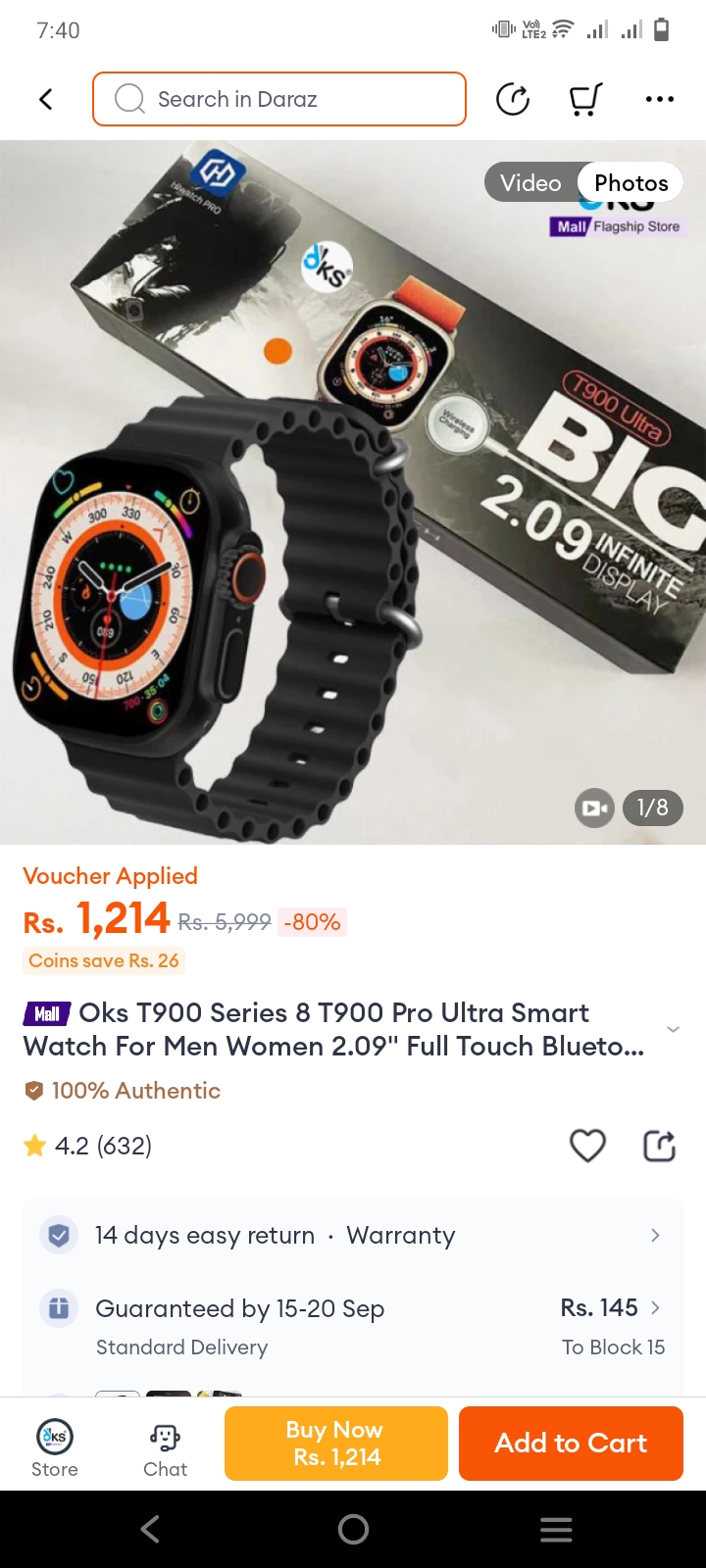Buy Now for Rs. 1,214
Image resolution: width=706 pixels, height=1568 pixels.
[335, 1443]
